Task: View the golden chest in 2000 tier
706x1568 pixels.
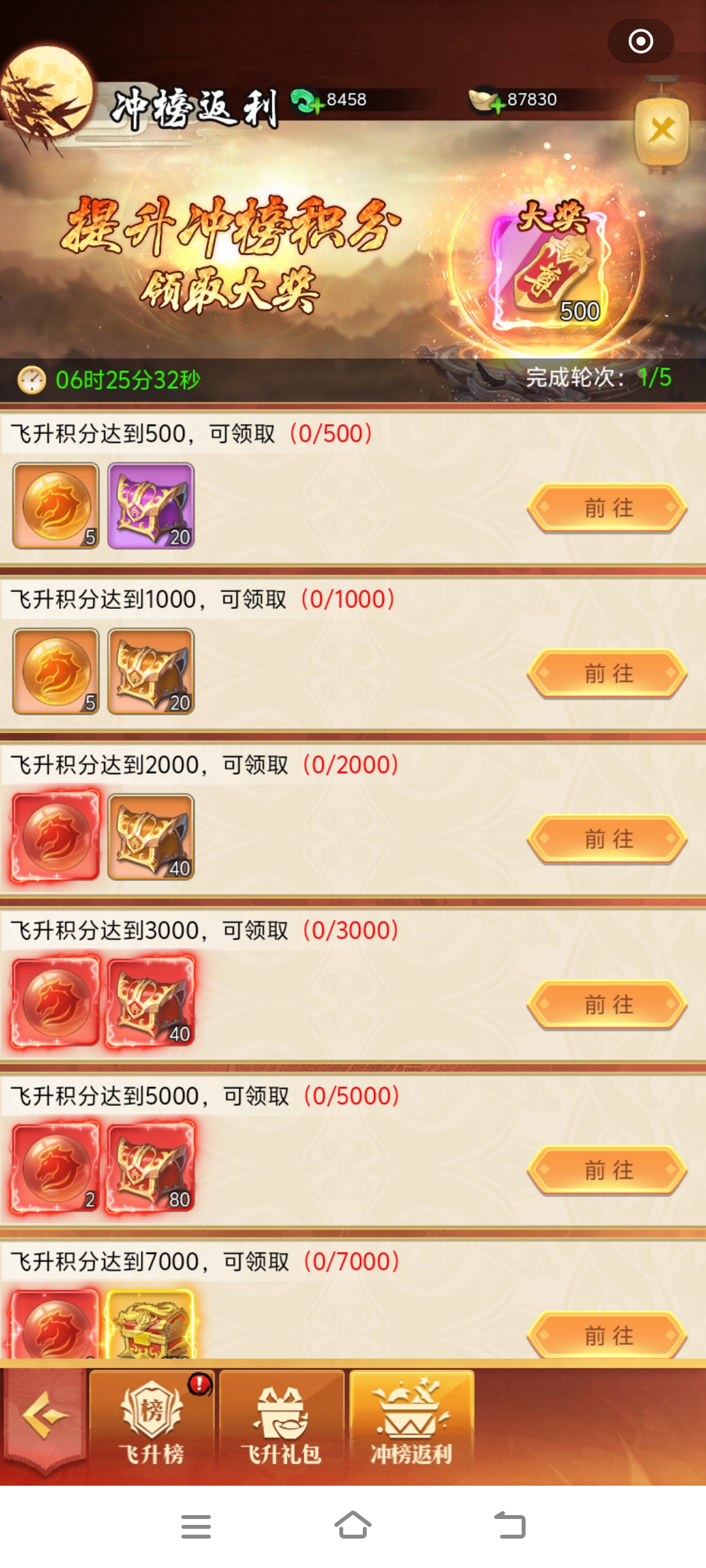Action: pyautogui.click(x=151, y=837)
